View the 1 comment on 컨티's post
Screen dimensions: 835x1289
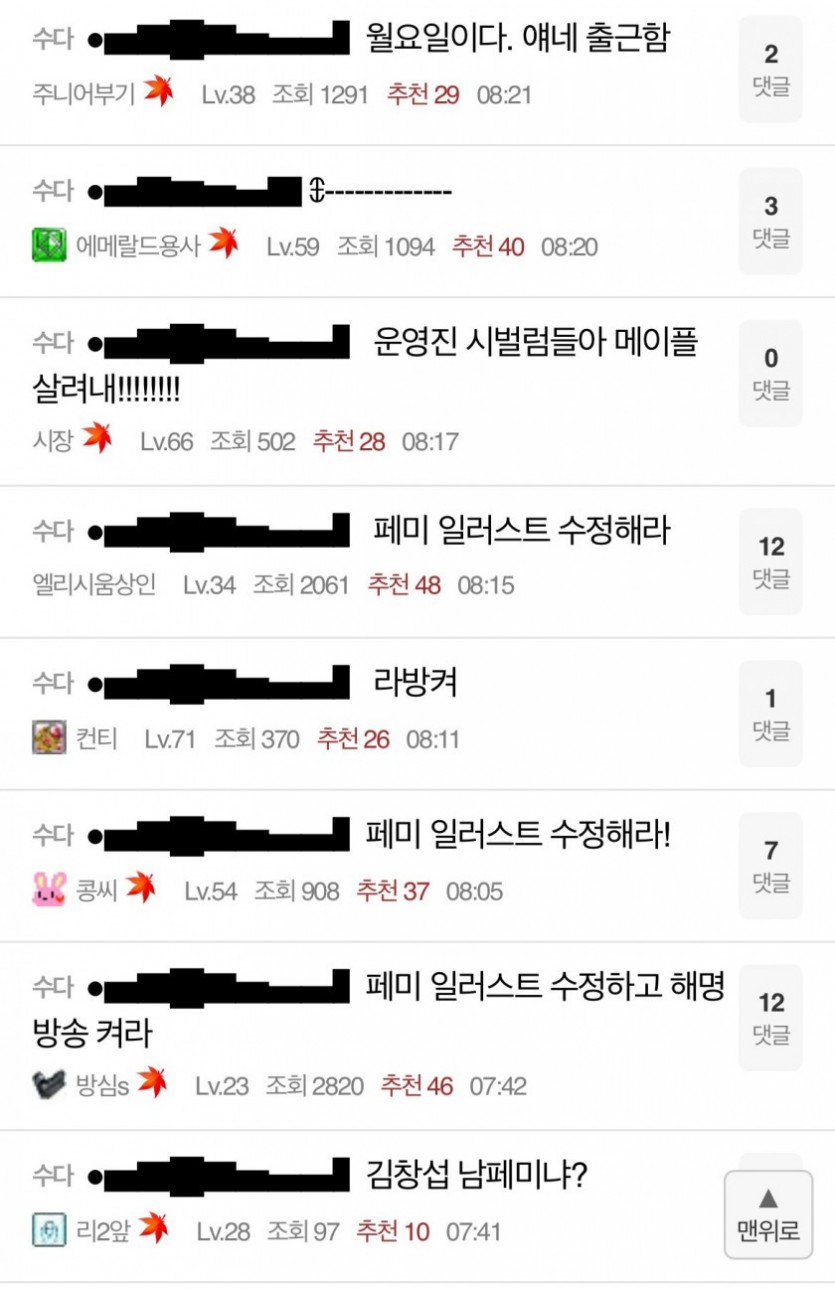[770, 713]
